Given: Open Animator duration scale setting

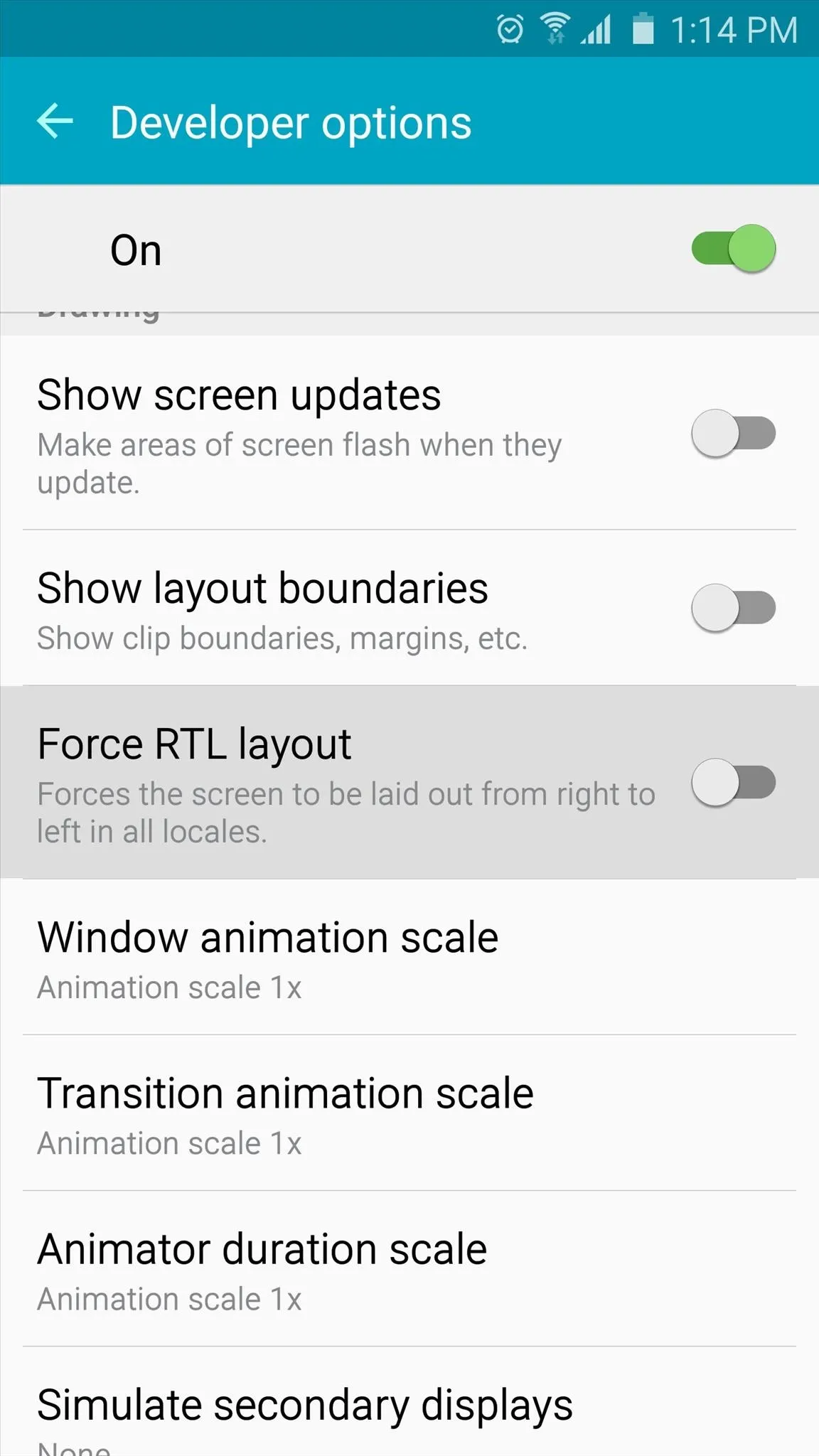Looking at the screenshot, I should [x=409, y=1268].
